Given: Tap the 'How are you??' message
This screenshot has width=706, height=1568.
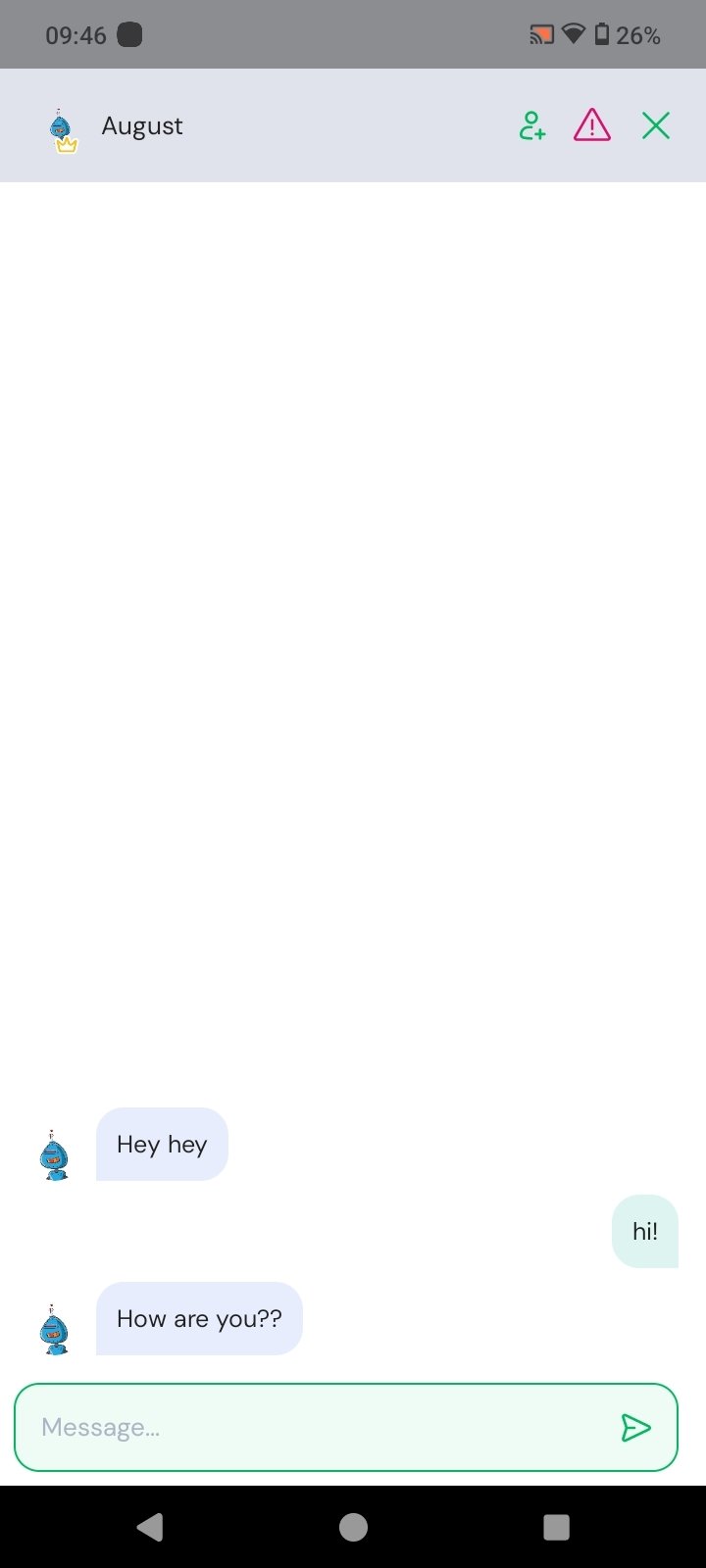Looking at the screenshot, I should (199, 1318).
